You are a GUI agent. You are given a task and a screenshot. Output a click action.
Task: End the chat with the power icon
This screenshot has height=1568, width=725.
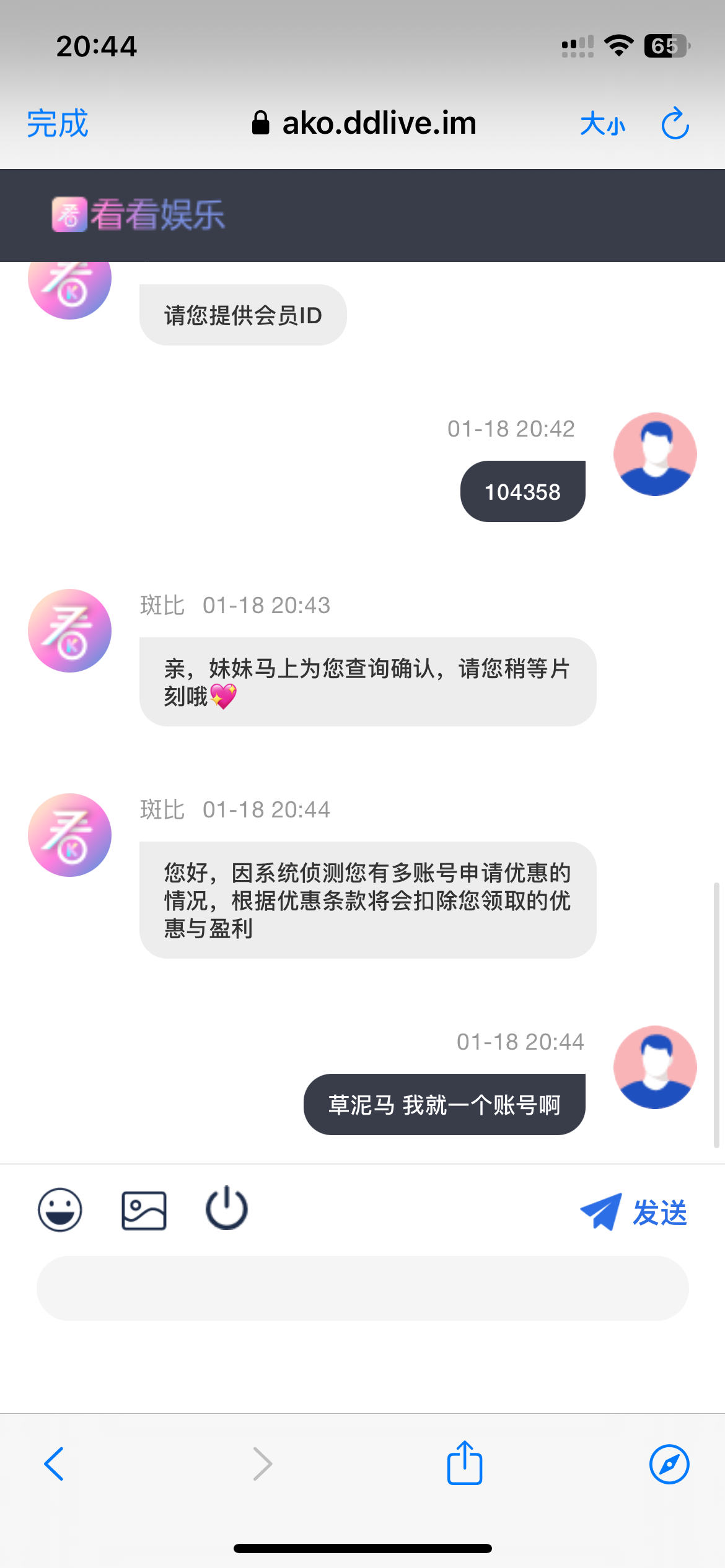coord(227,1208)
